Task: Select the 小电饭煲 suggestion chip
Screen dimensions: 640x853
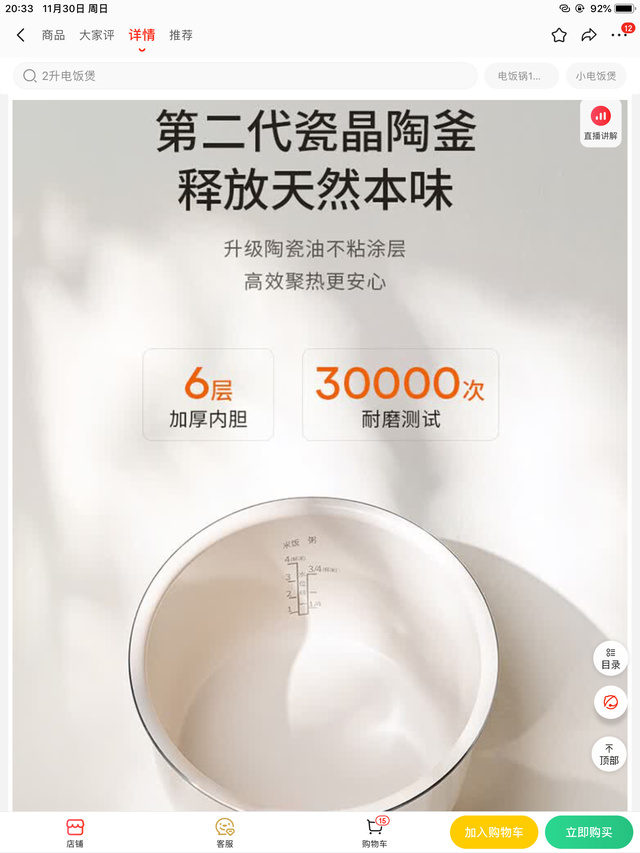Action: tap(595, 76)
